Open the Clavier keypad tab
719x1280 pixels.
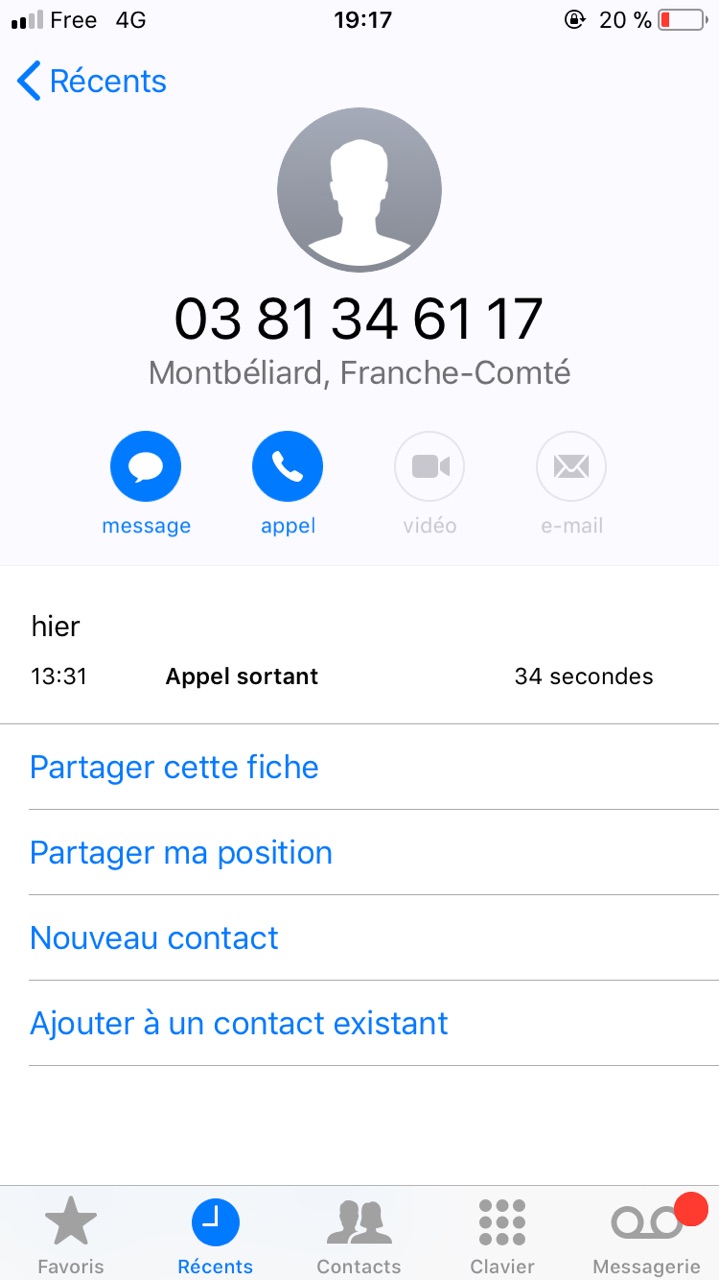tap(502, 1235)
